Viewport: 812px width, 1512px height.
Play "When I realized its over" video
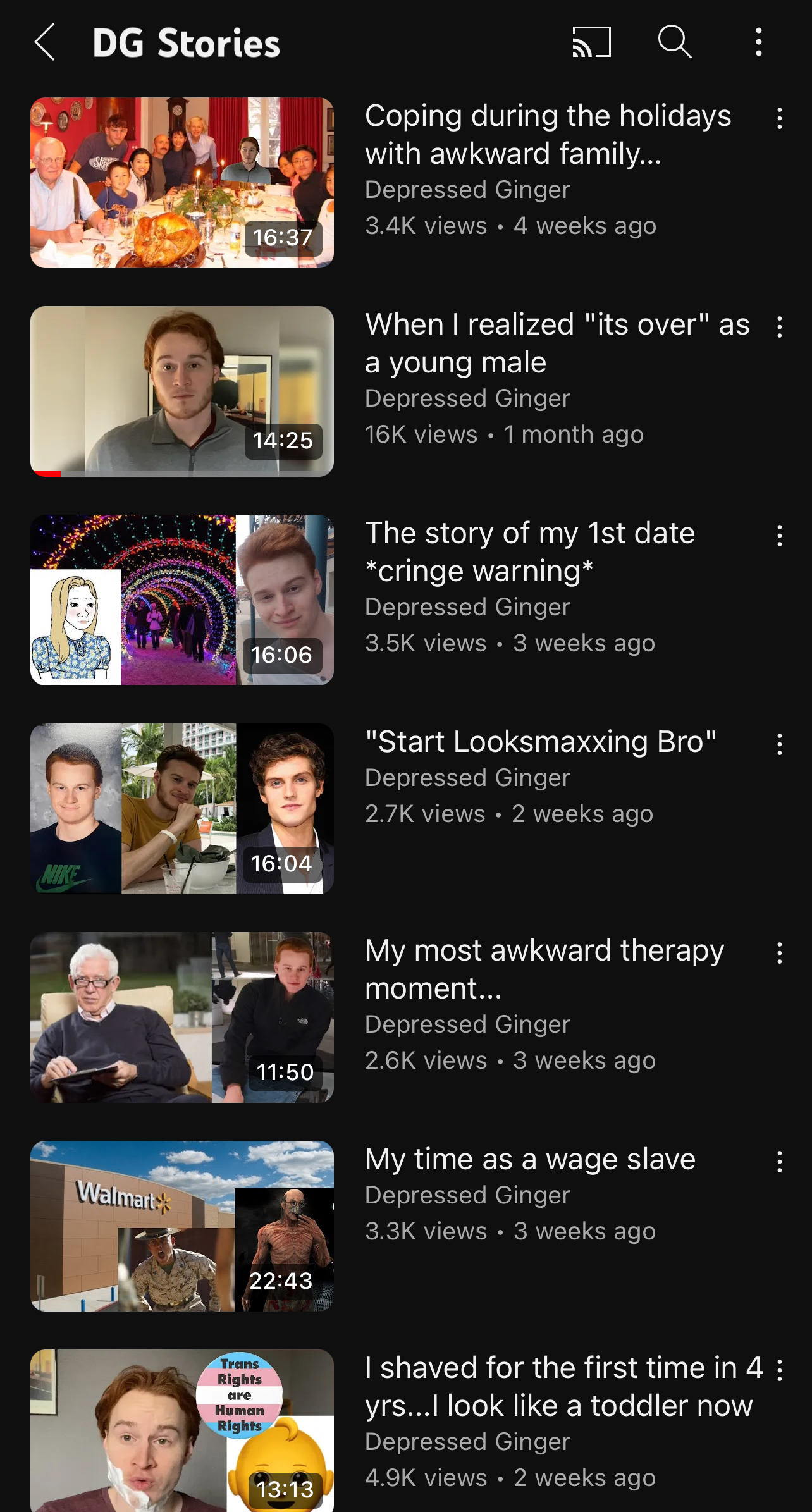[182, 391]
